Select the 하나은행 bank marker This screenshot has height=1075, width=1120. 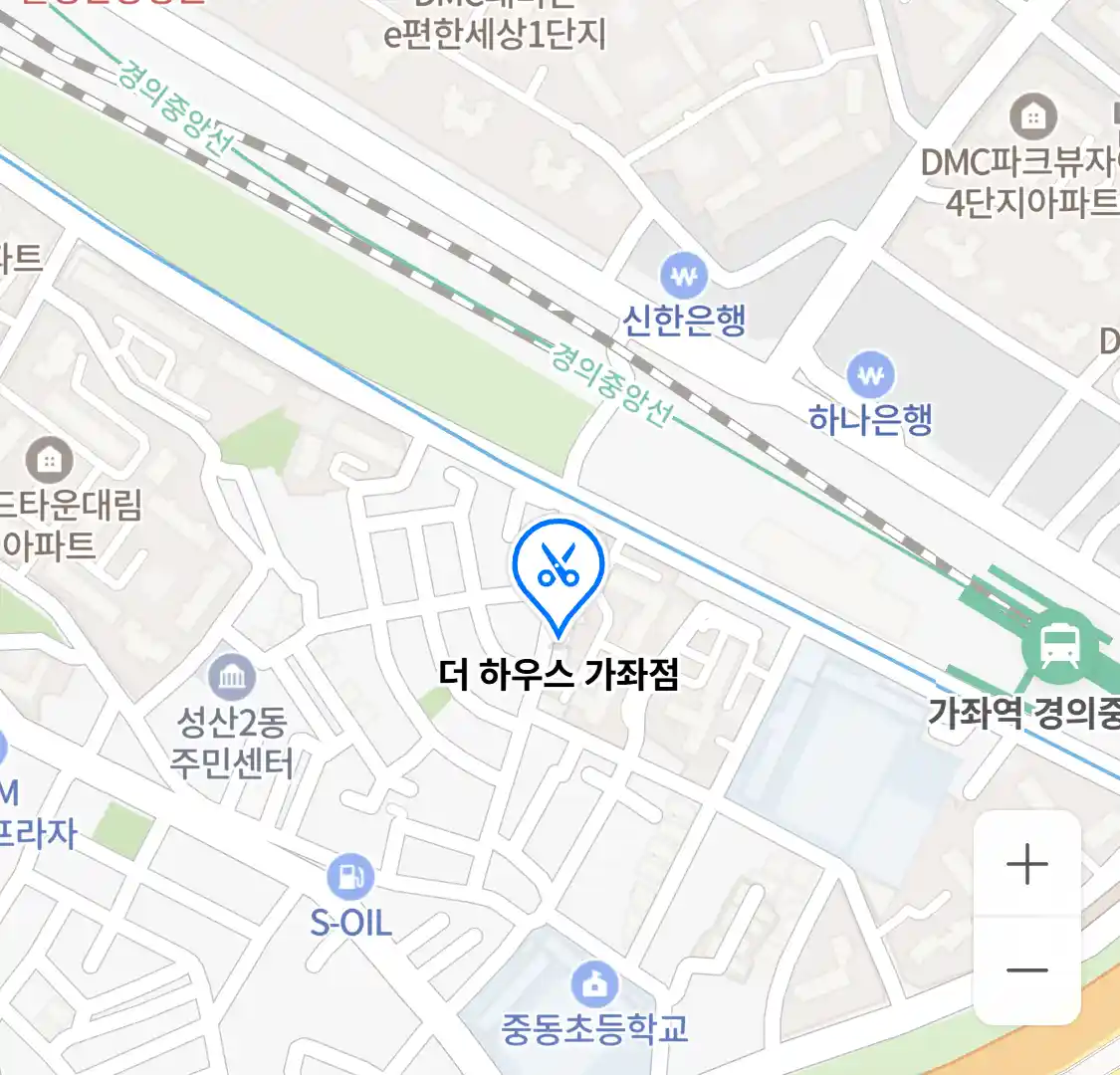(870, 375)
